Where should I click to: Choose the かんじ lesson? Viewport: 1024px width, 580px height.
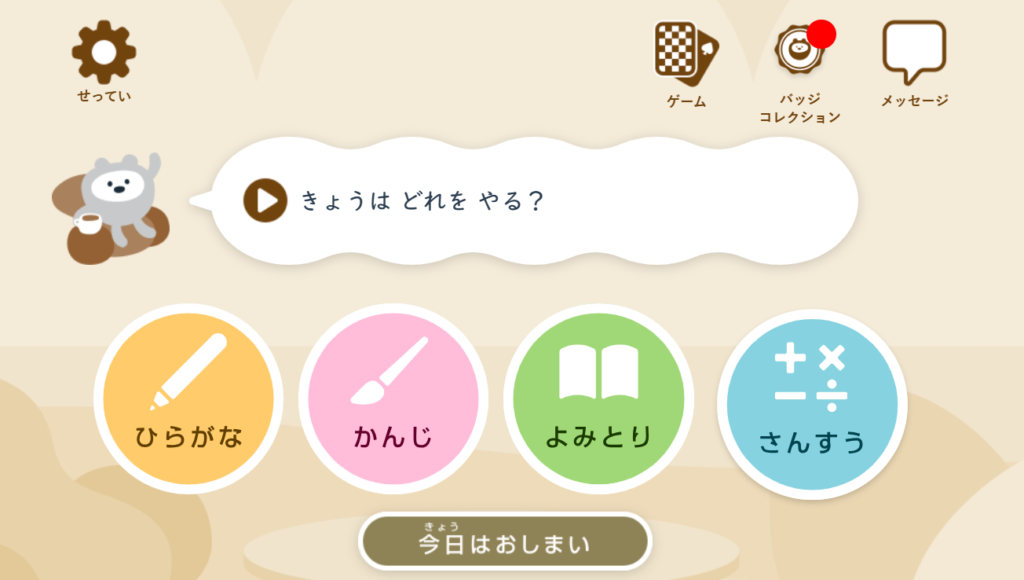[x=393, y=398]
